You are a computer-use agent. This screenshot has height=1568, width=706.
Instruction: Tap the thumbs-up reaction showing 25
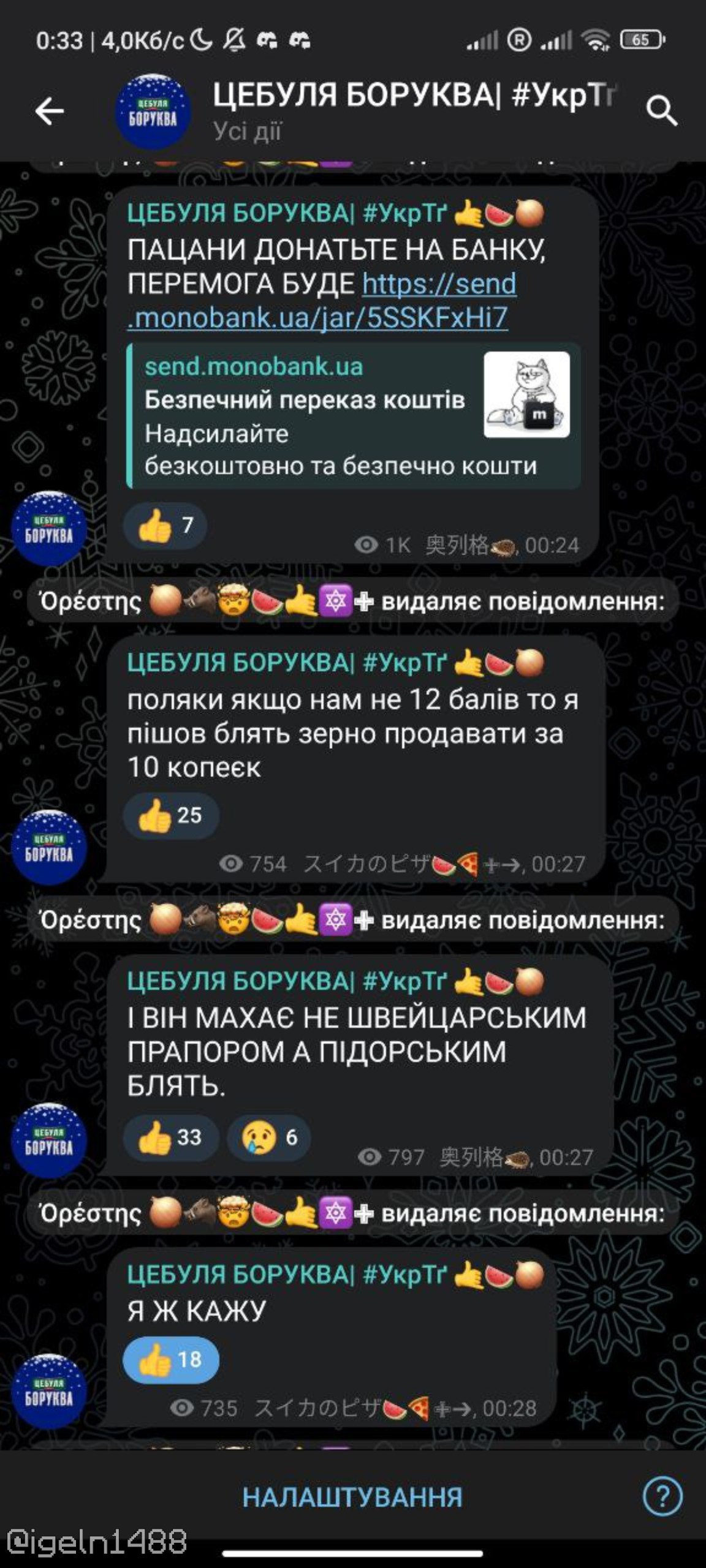[x=170, y=815]
